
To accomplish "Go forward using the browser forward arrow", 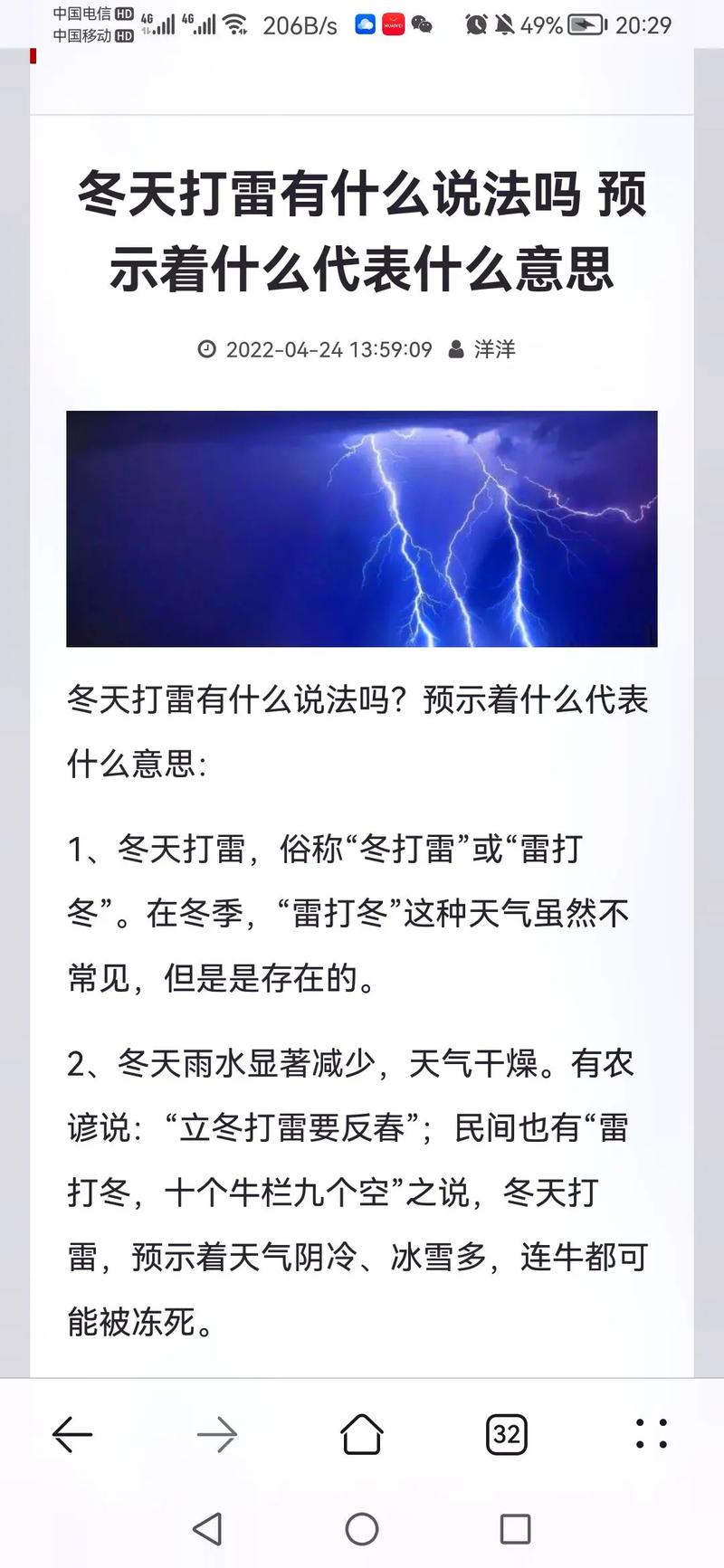I will coord(217,1435).
